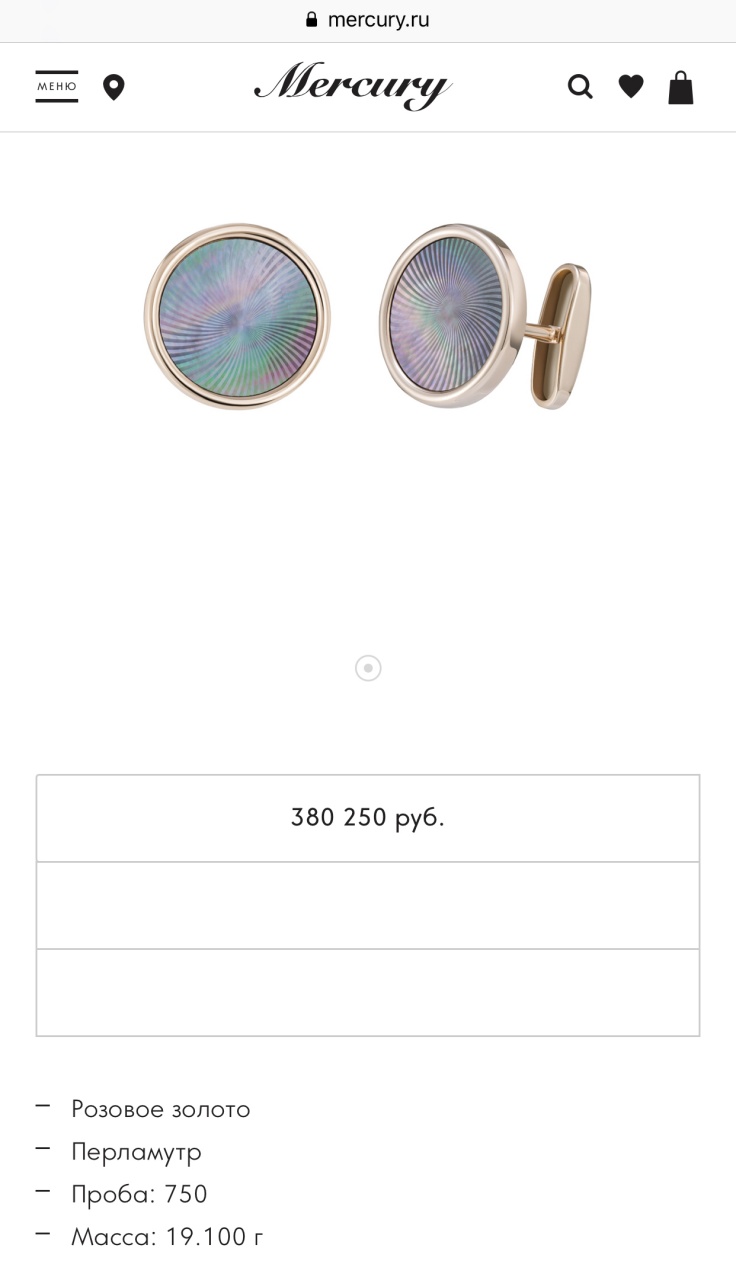The width and height of the screenshot is (736, 1280).
Task: Select the image page indicator dot
Action: tap(368, 668)
